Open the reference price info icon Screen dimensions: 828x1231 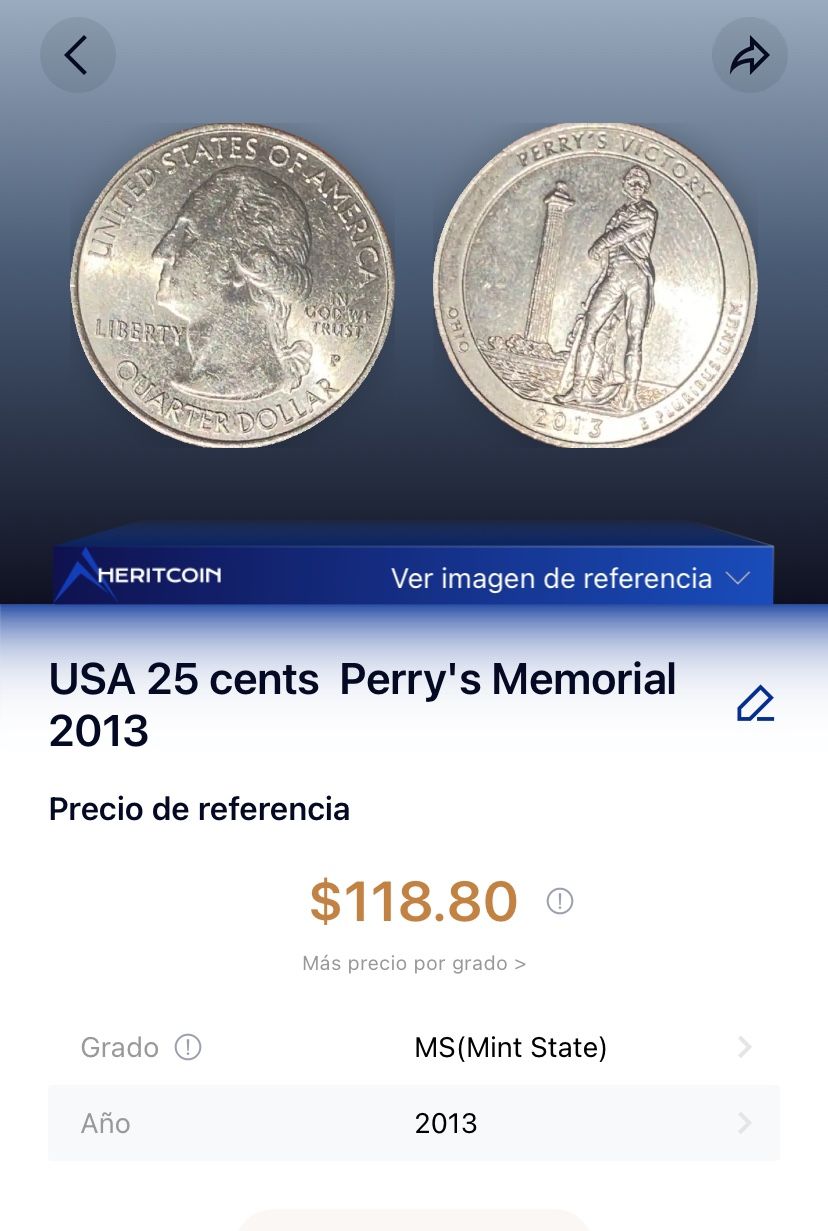coord(560,901)
